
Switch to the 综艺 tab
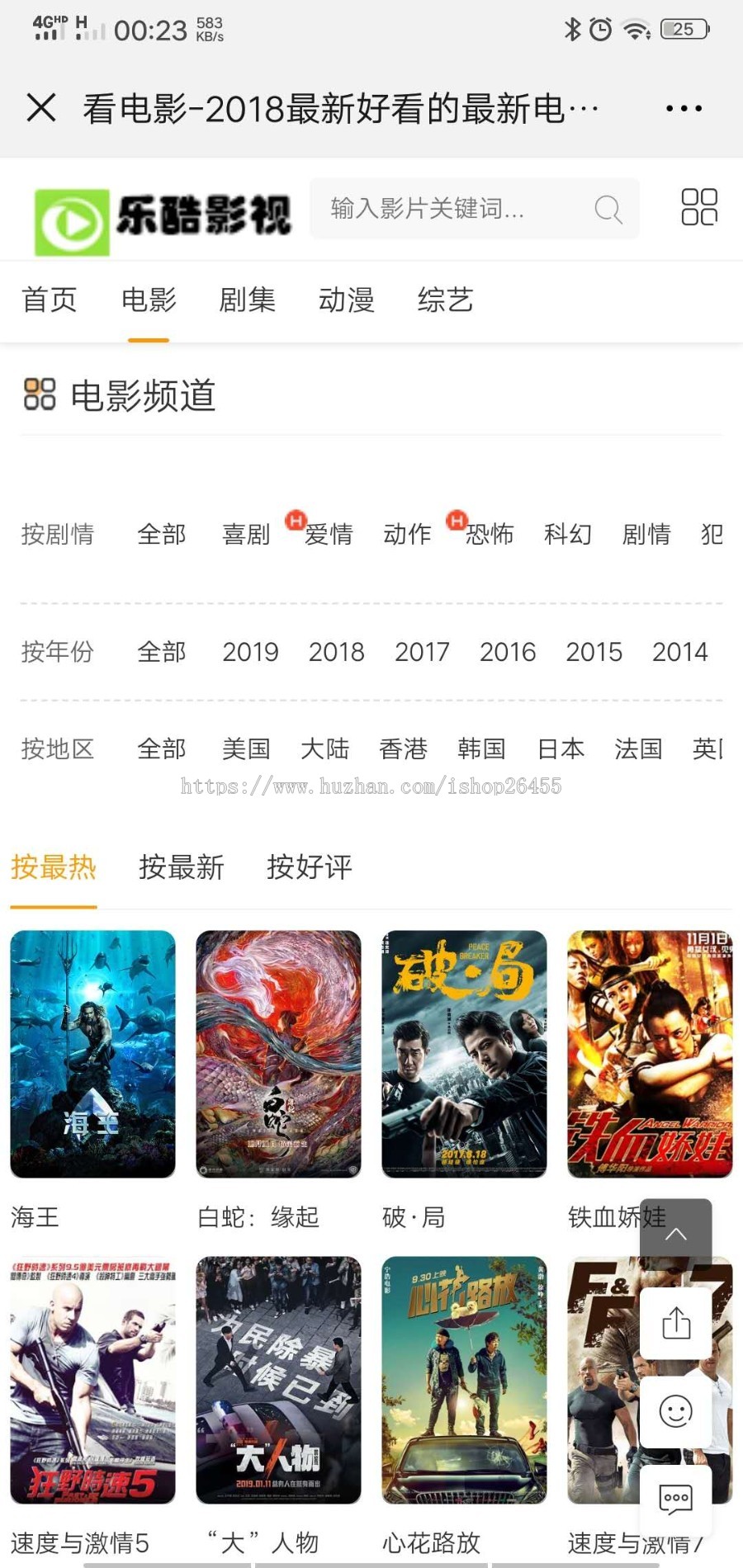pos(446,300)
